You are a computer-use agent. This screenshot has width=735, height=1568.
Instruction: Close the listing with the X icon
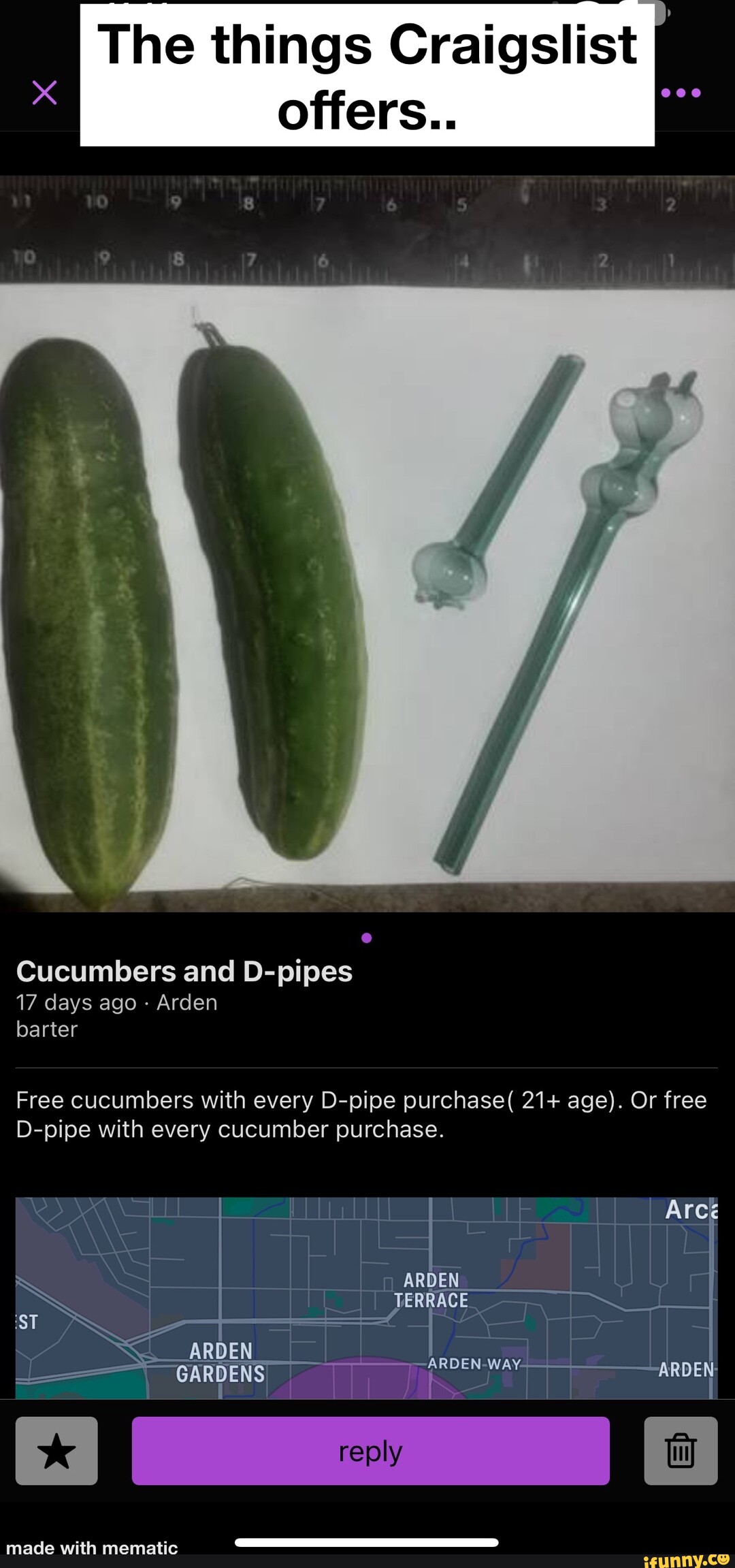pos(44,92)
